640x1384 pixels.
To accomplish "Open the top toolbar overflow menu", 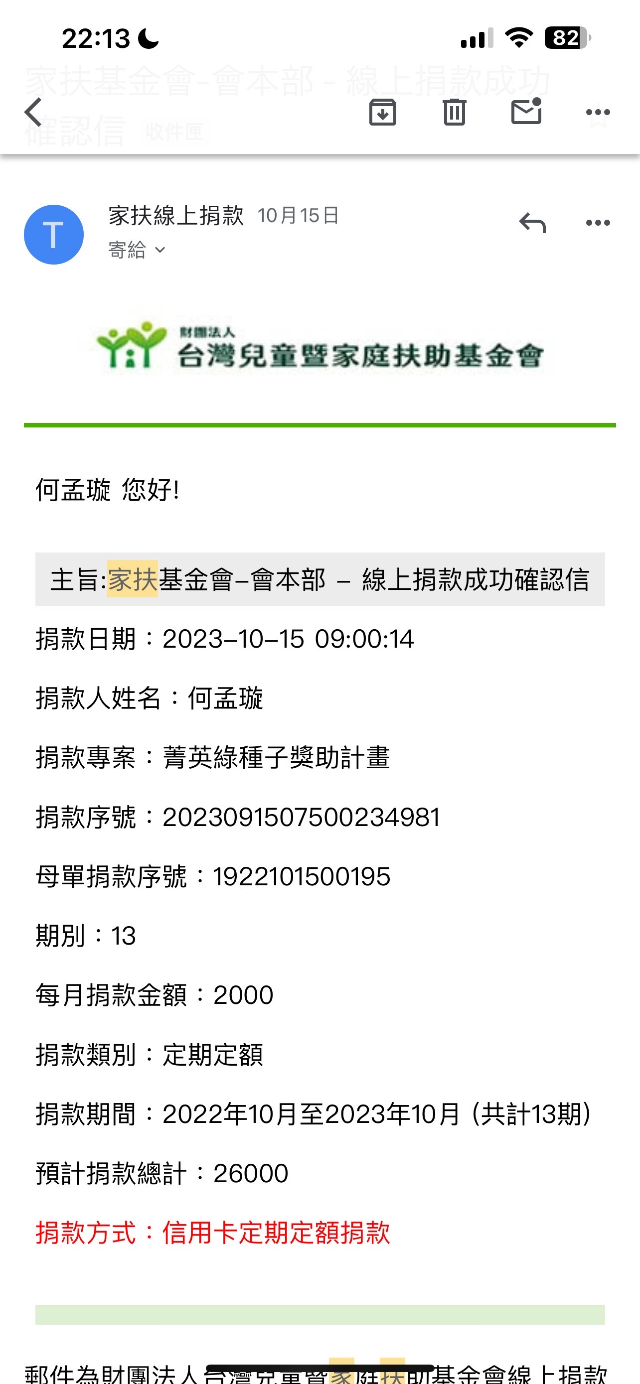I will point(597,112).
